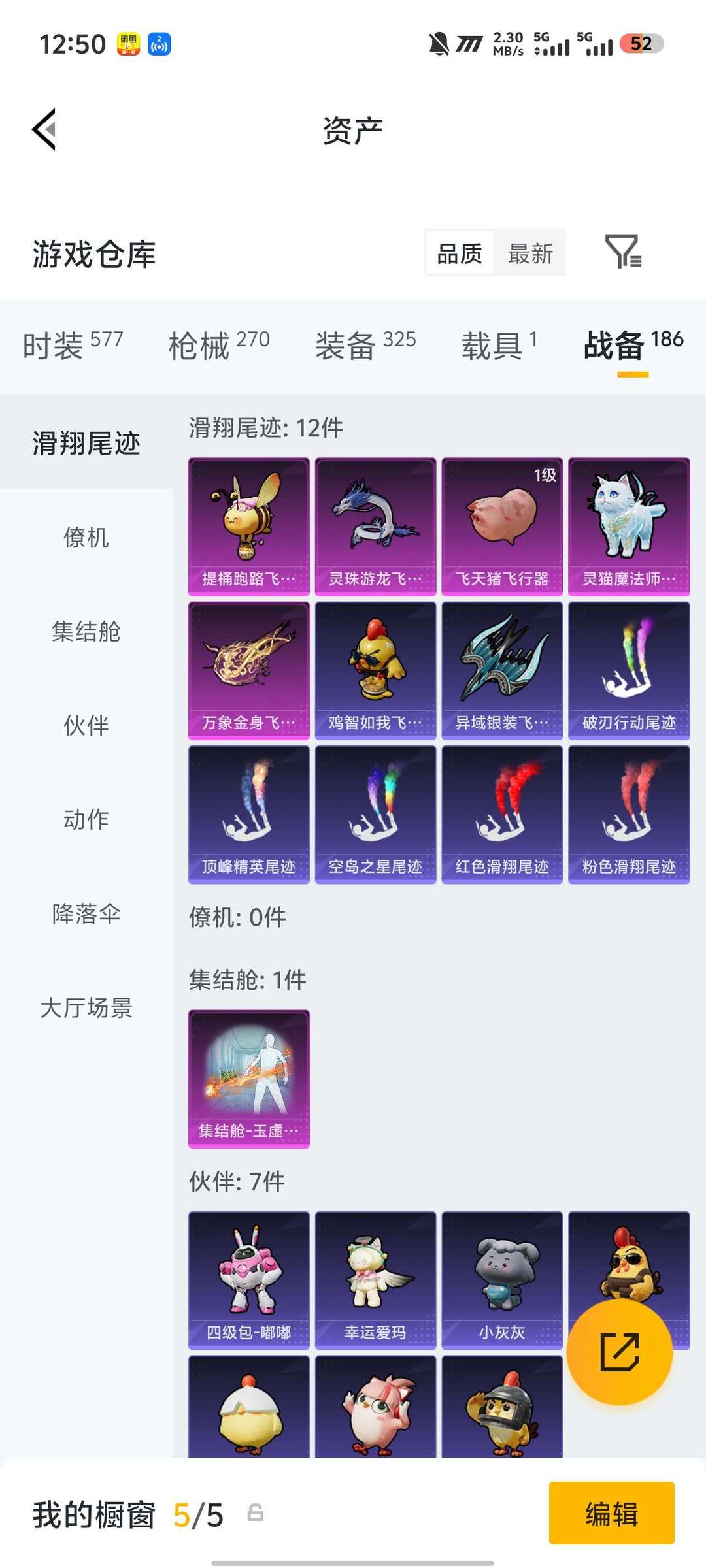Screen dimensions: 706x1568
Task: Switch sorting to 最新
Action: [x=531, y=253]
